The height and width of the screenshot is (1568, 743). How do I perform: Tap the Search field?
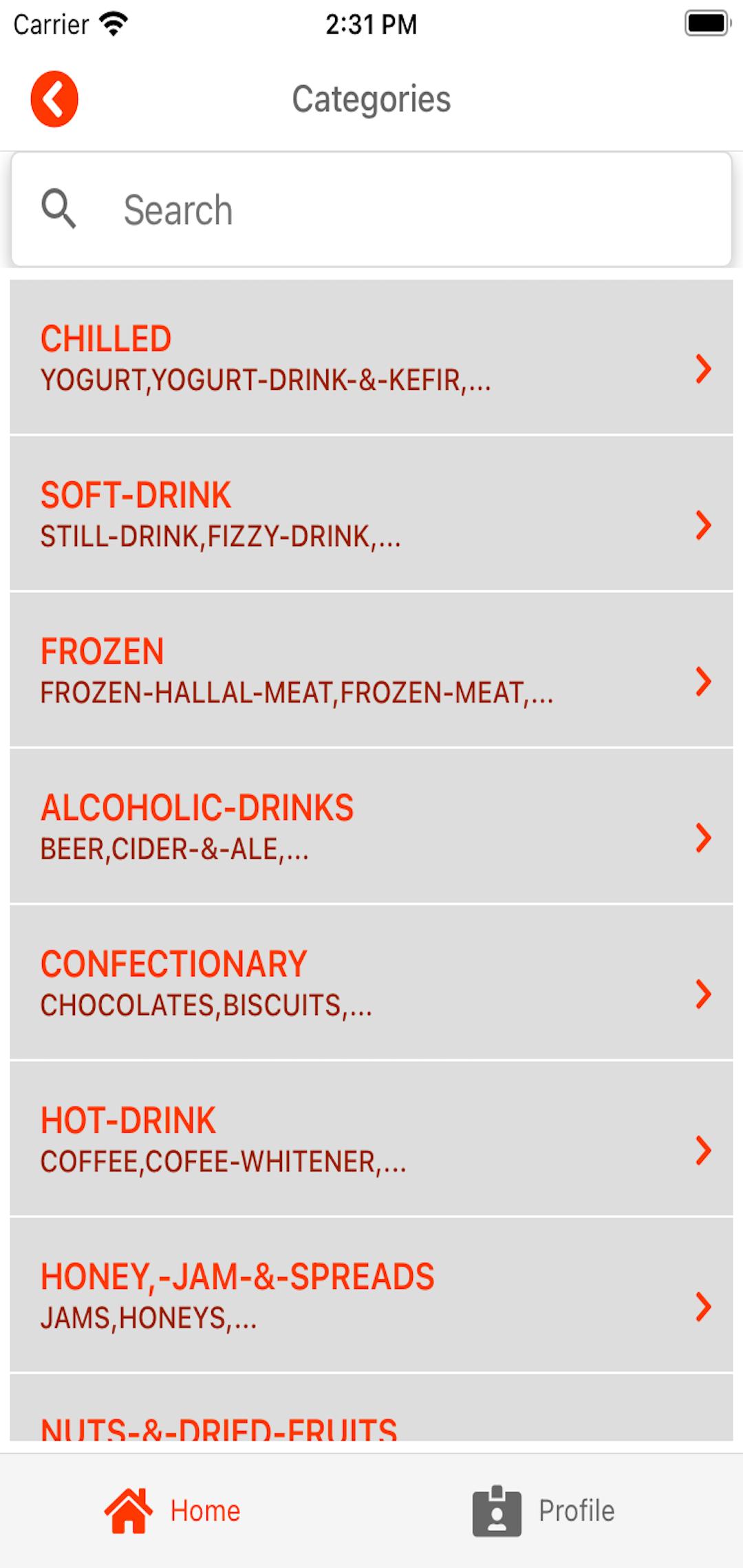(x=371, y=209)
